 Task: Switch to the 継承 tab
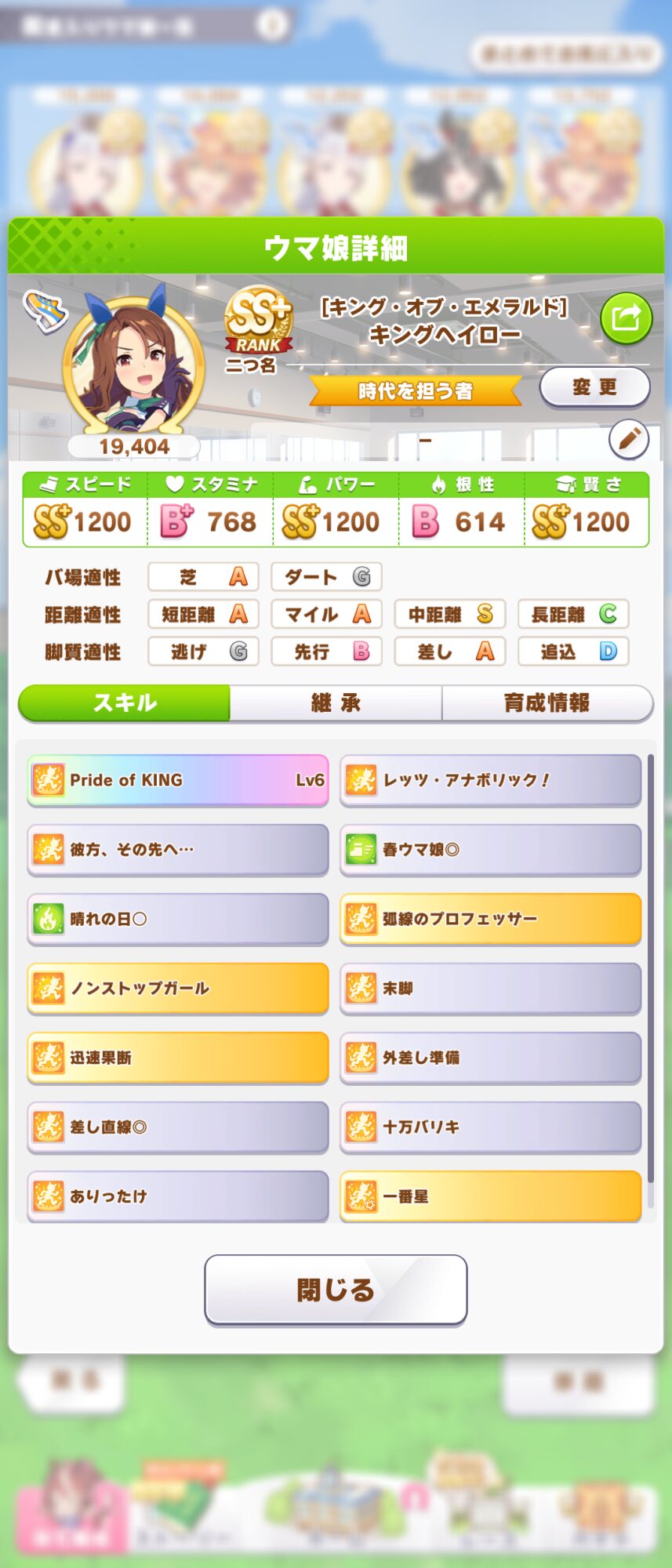[x=336, y=703]
